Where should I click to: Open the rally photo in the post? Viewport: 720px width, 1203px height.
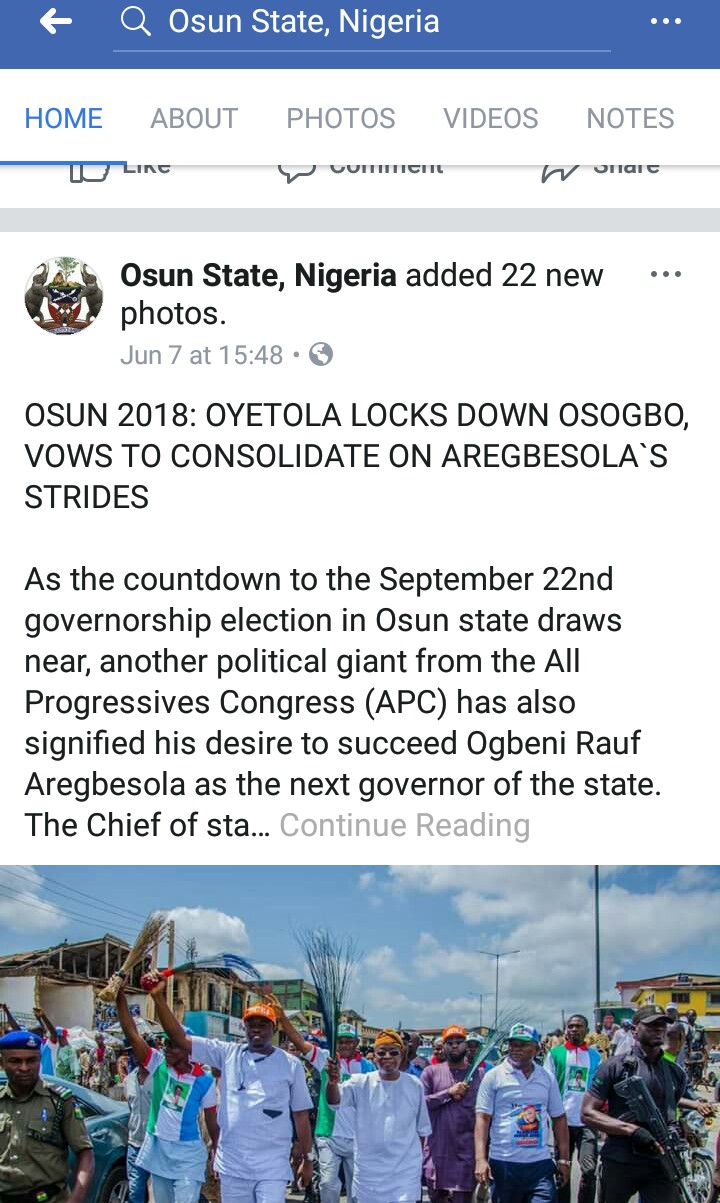(x=360, y=1035)
